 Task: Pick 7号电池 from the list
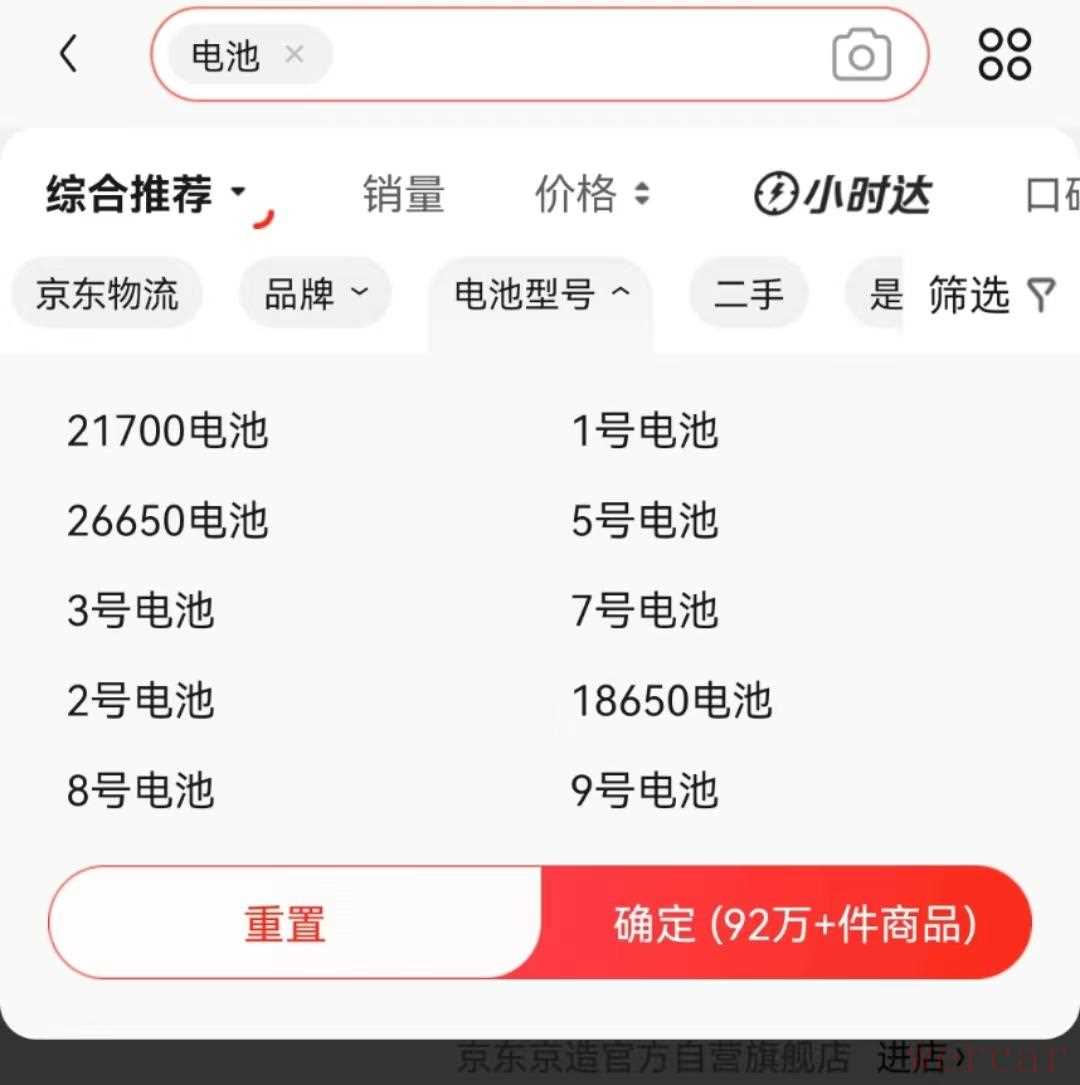tap(645, 611)
